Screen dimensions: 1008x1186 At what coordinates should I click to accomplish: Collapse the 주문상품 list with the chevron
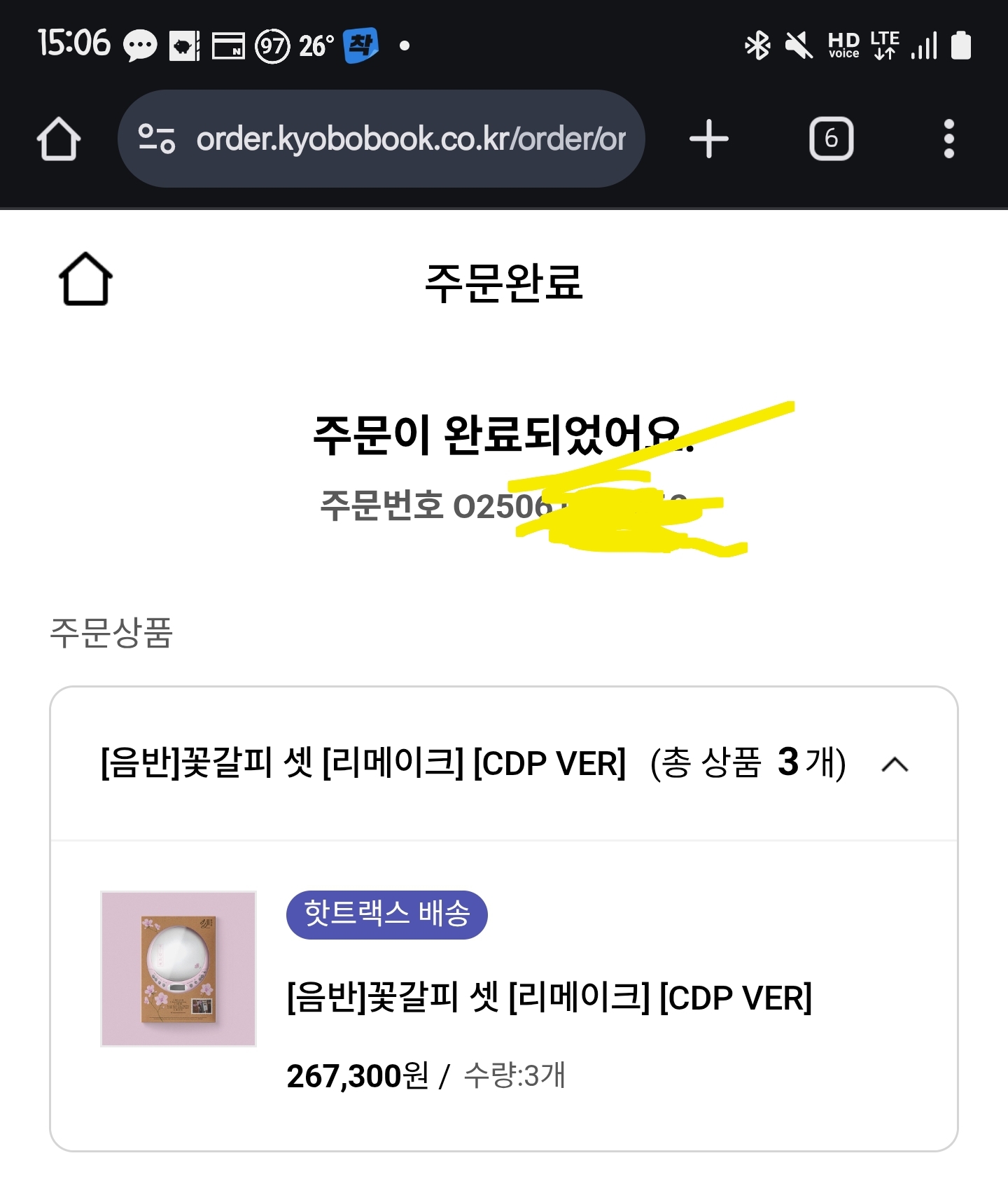point(895,764)
